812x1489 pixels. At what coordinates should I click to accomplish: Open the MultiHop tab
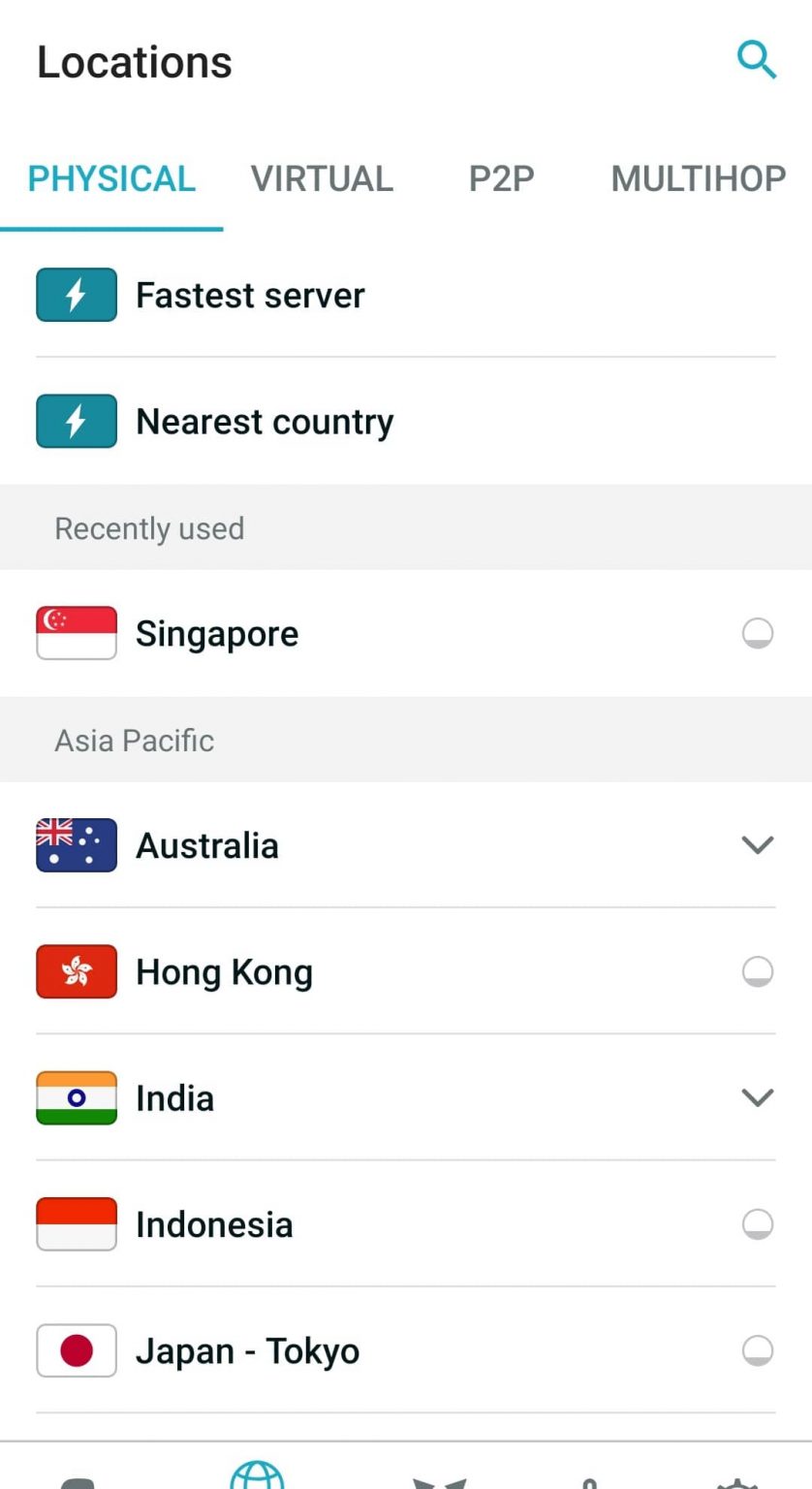(698, 178)
